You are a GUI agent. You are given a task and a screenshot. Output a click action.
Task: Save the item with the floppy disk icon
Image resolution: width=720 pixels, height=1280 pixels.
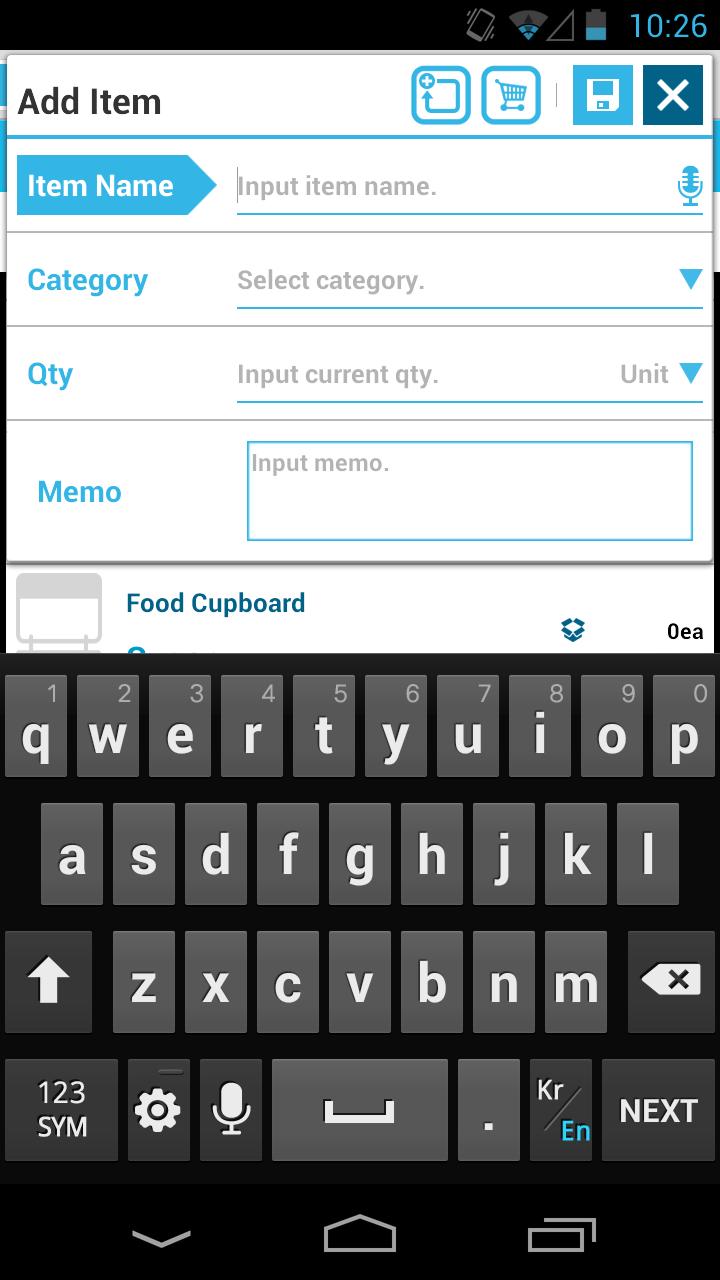coord(602,96)
